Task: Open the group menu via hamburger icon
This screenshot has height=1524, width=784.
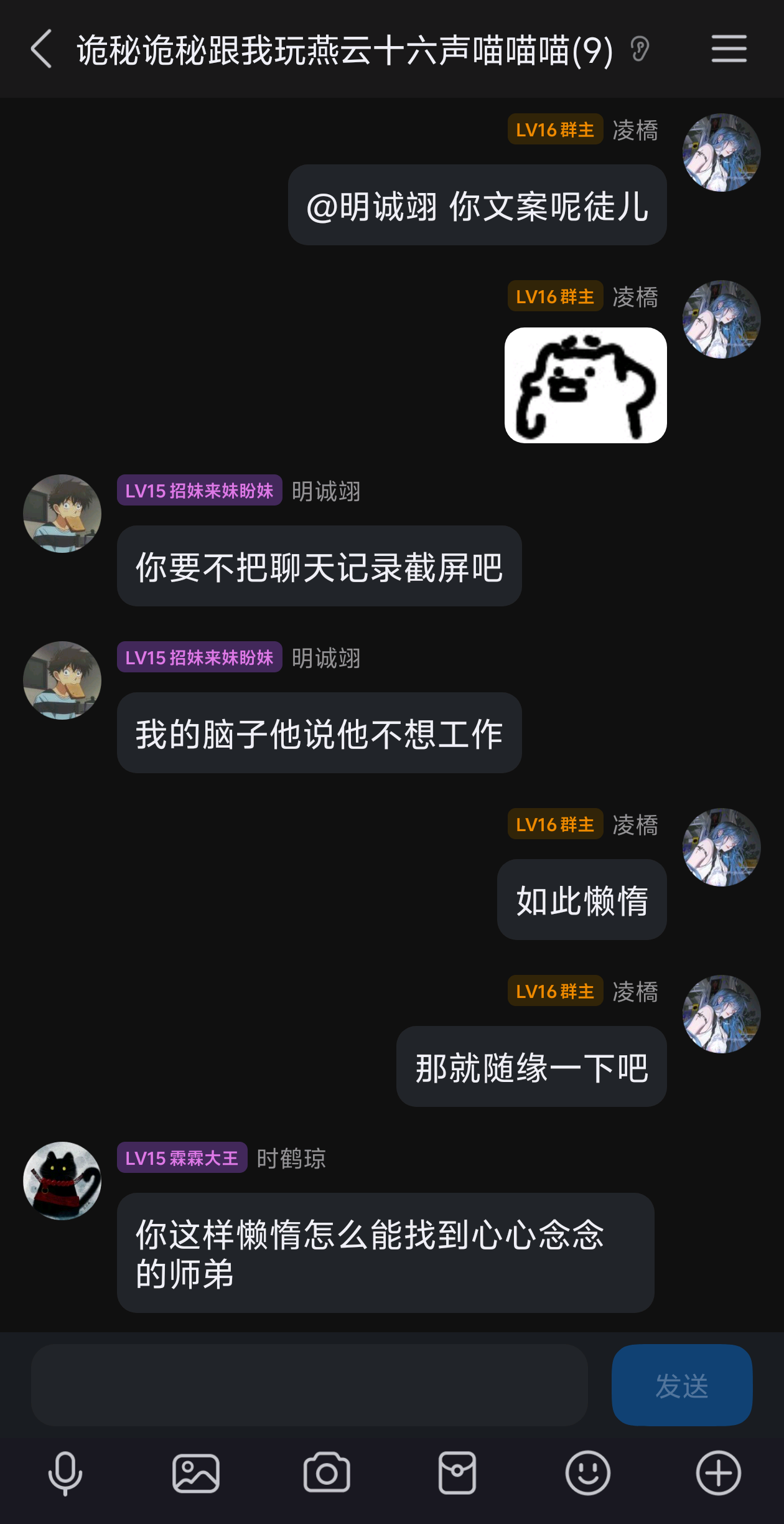Action: 729,49
